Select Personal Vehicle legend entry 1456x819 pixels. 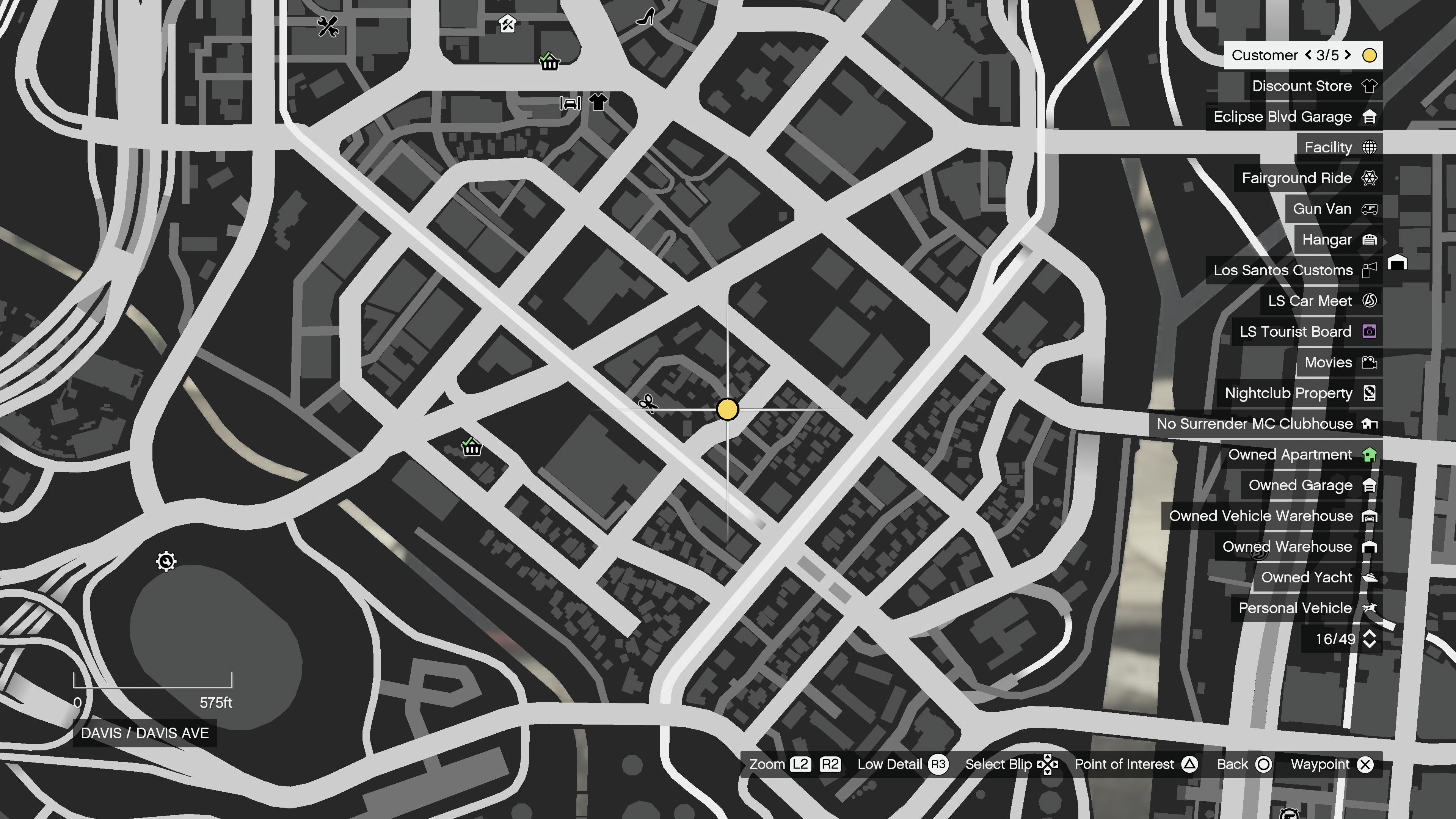pos(1306,608)
